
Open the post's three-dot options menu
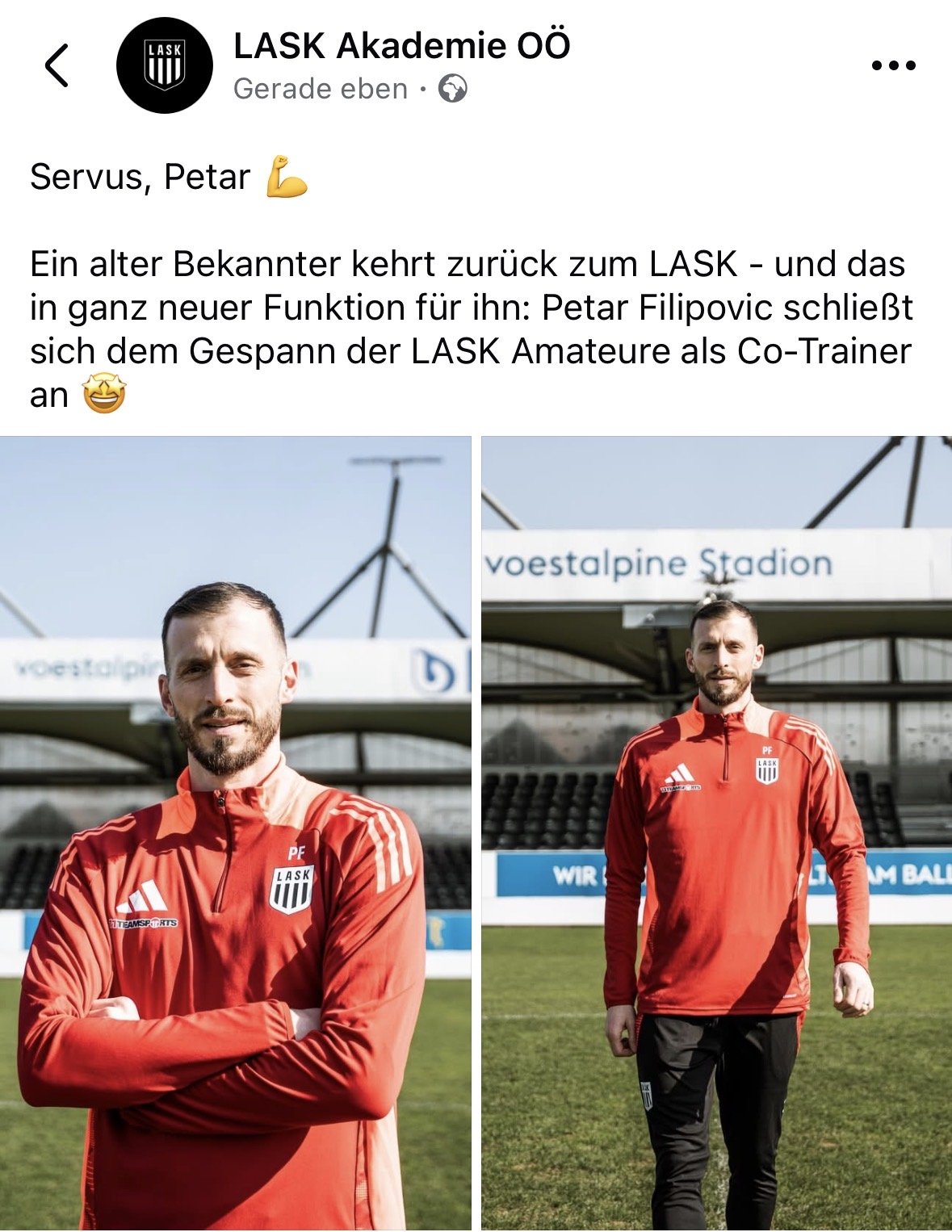tap(893, 65)
